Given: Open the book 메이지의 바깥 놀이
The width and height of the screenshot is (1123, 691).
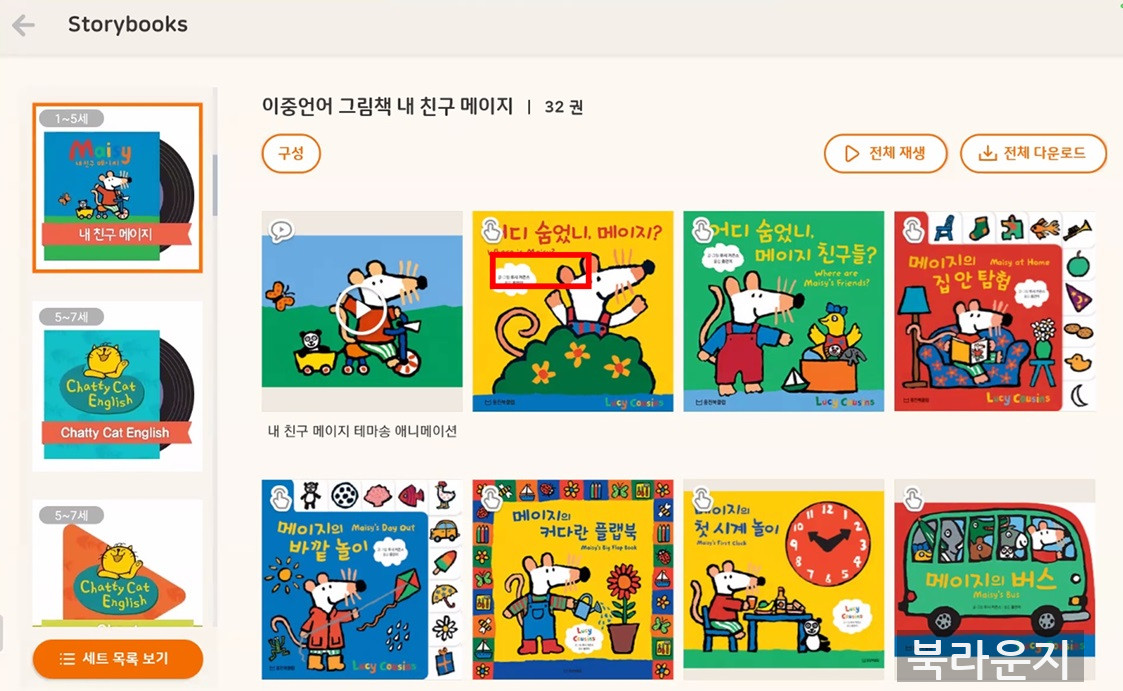Looking at the screenshot, I should 362,580.
